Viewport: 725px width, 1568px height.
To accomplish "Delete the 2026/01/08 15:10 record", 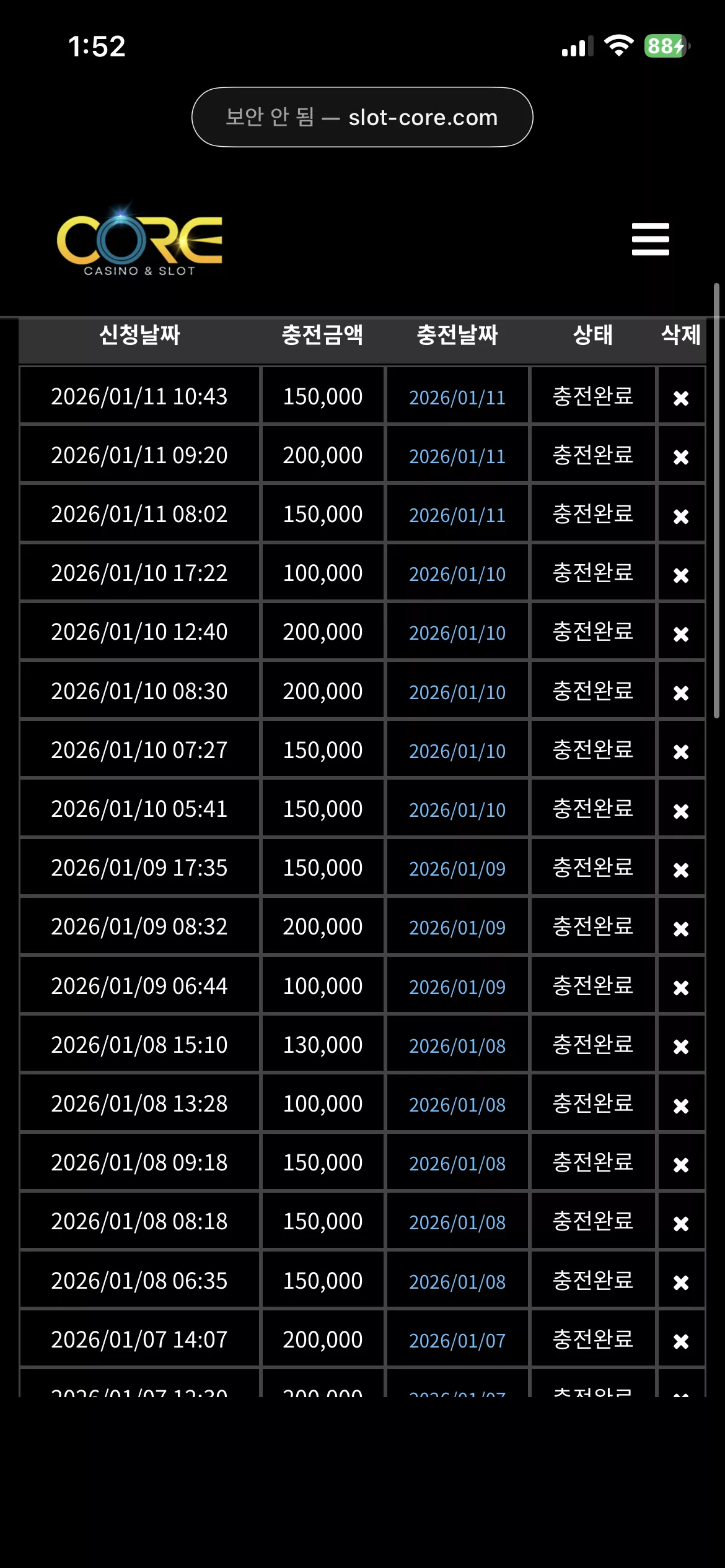I will point(681,1047).
